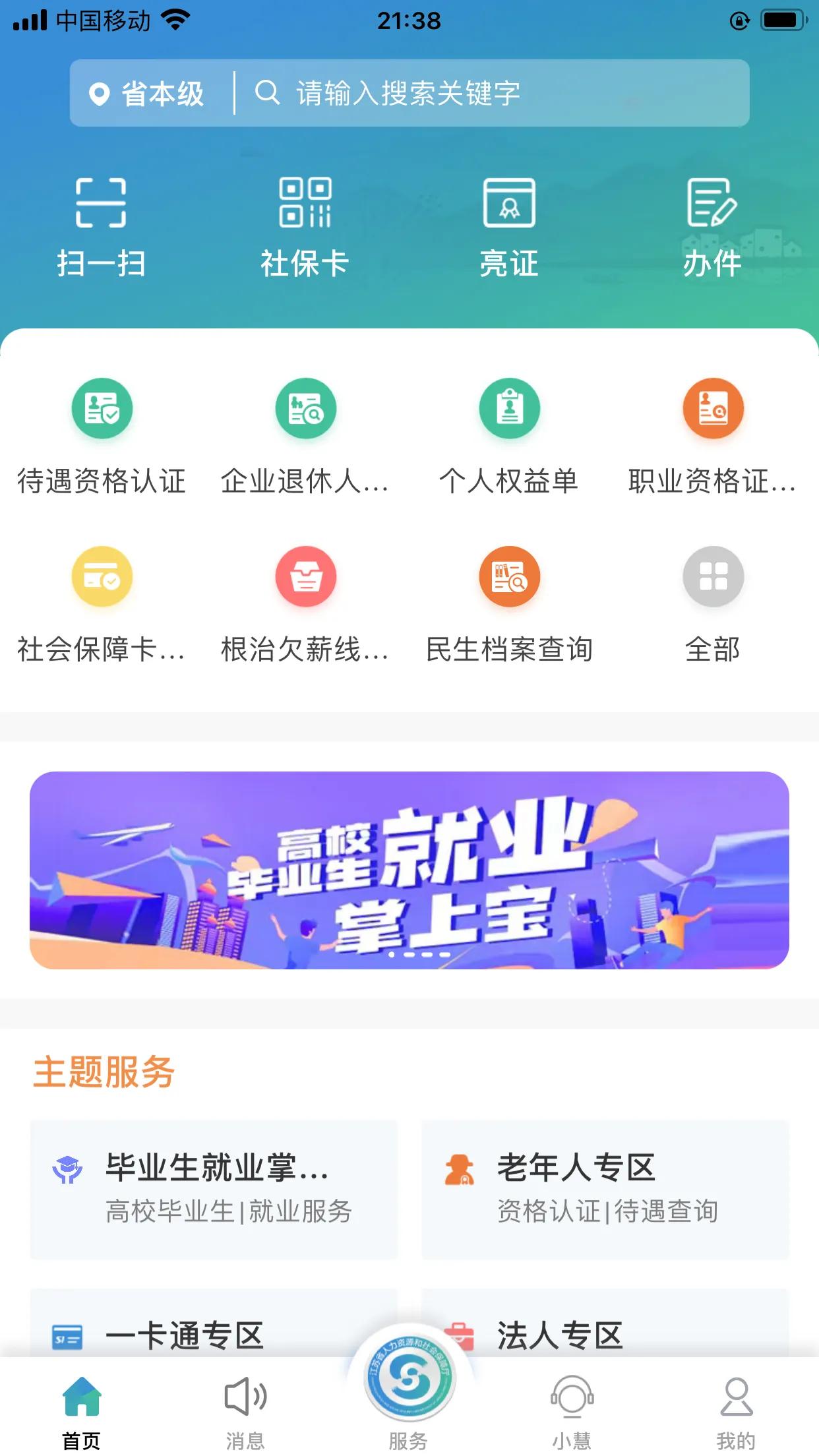The width and height of the screenshot is (819, 1456).
Task: Open 个人权益单
Action: 509,435
